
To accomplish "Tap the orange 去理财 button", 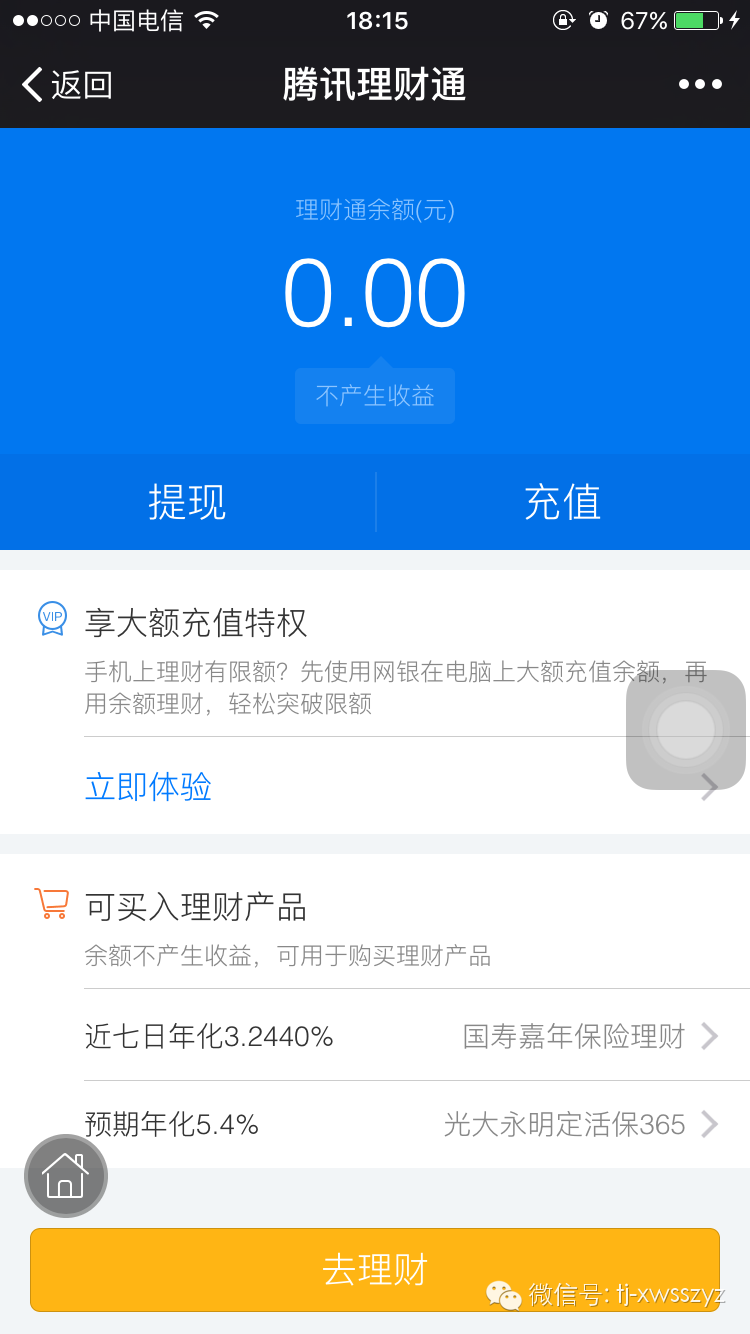I will tap(375, 1269).
